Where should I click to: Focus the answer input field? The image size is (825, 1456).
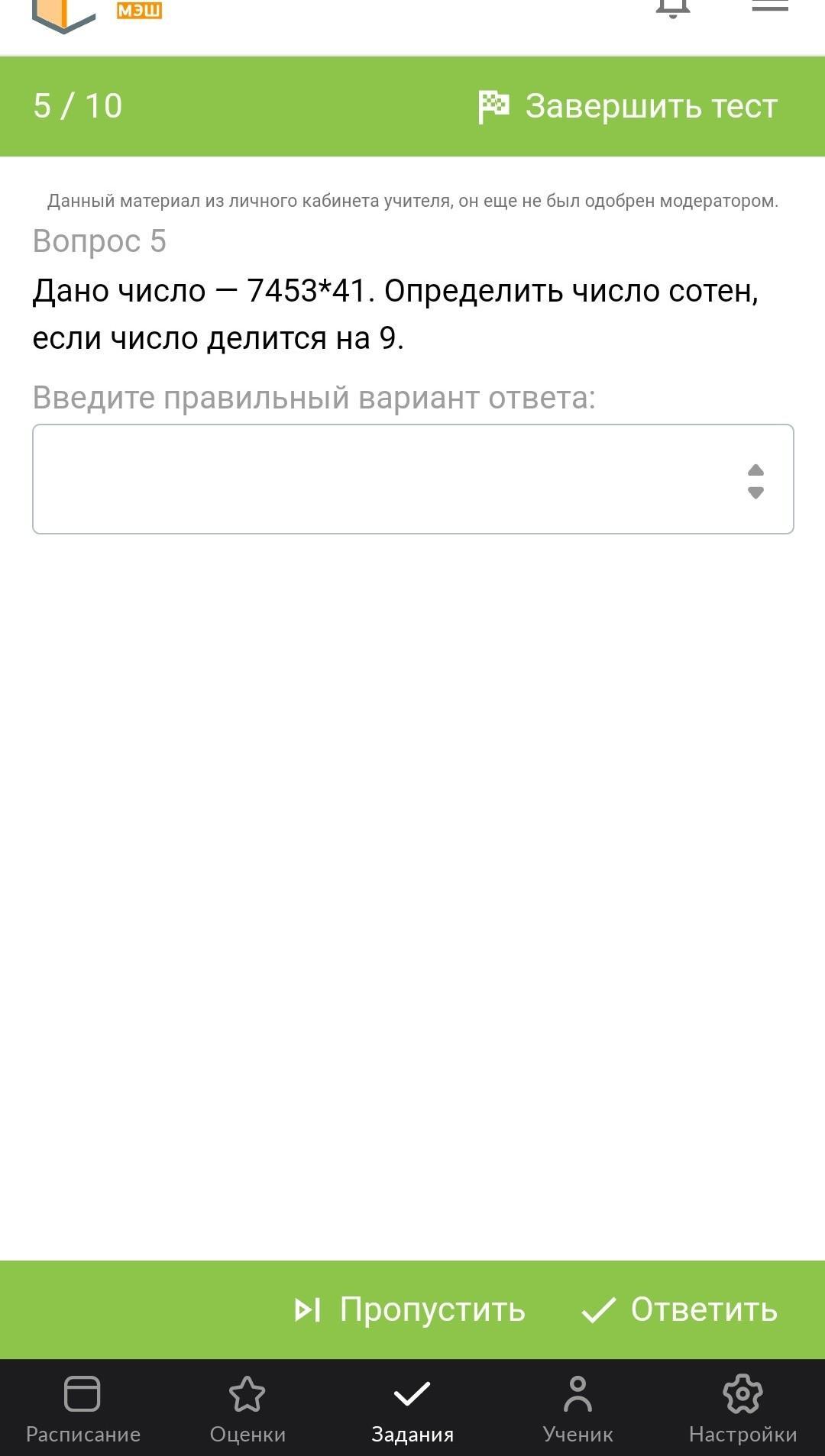[382, 479]
